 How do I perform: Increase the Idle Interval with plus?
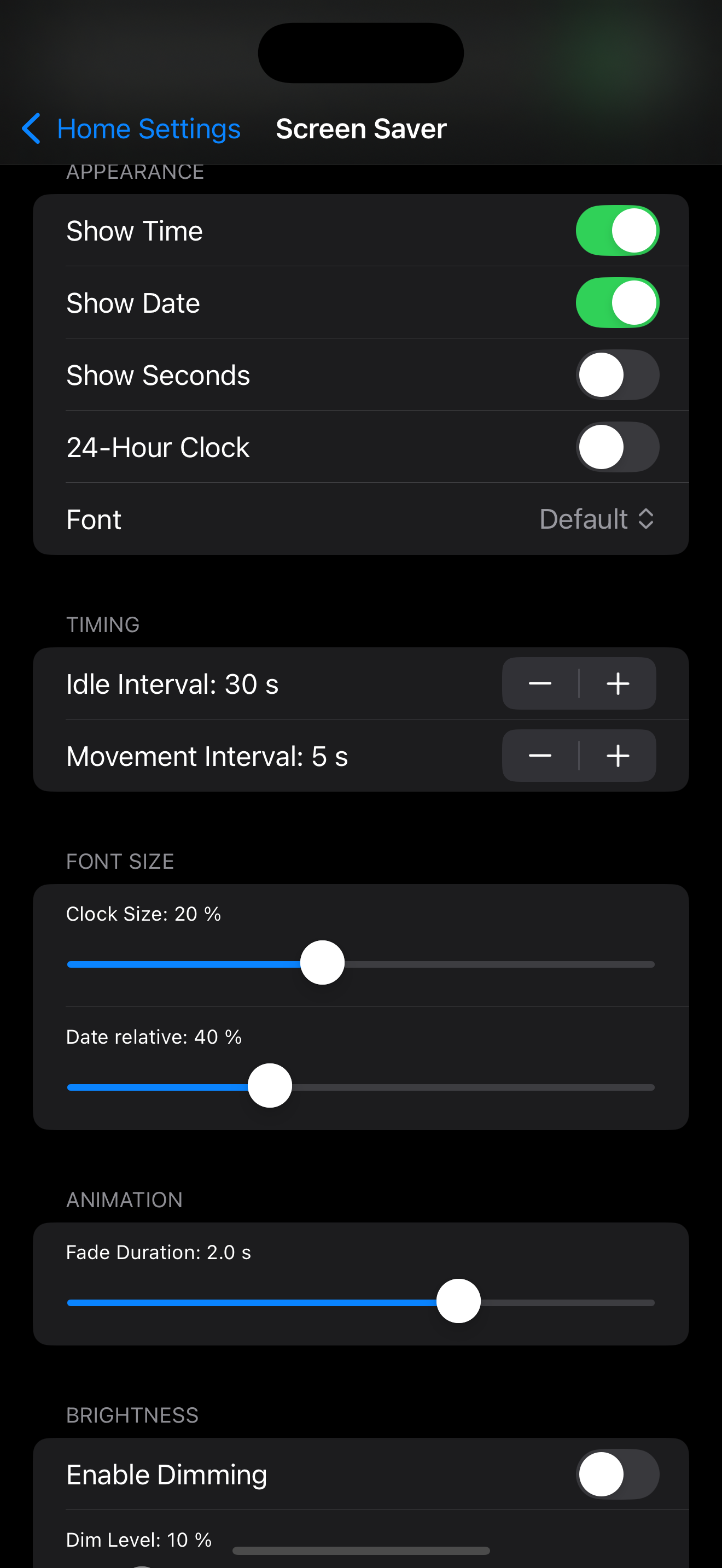(x=618, y=683)
